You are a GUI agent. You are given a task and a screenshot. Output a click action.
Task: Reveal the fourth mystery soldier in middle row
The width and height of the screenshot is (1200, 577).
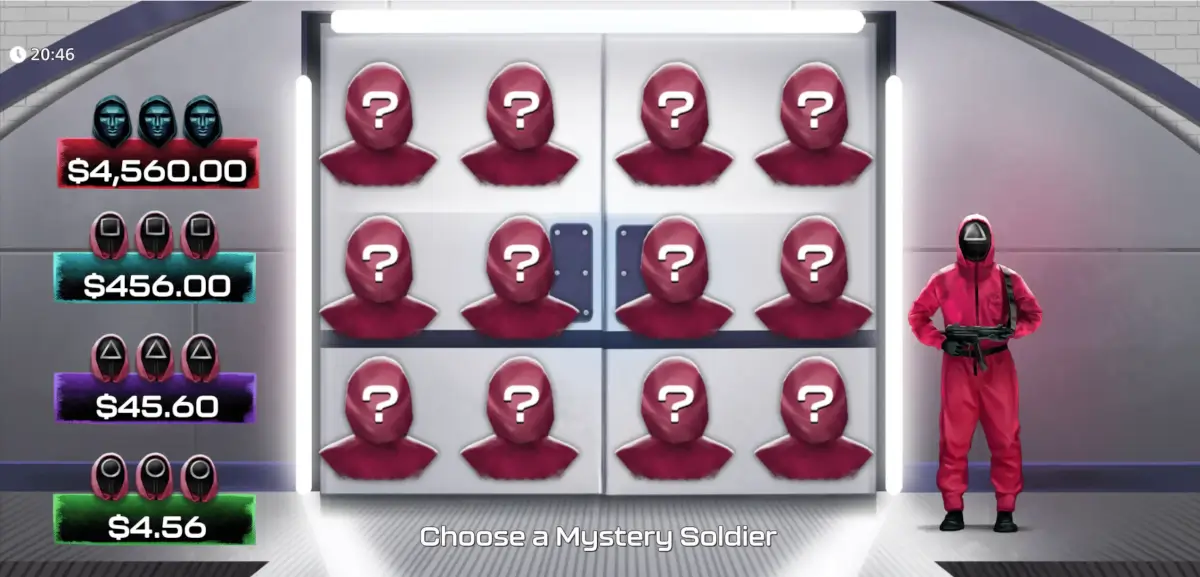click(x=813, y=275)
